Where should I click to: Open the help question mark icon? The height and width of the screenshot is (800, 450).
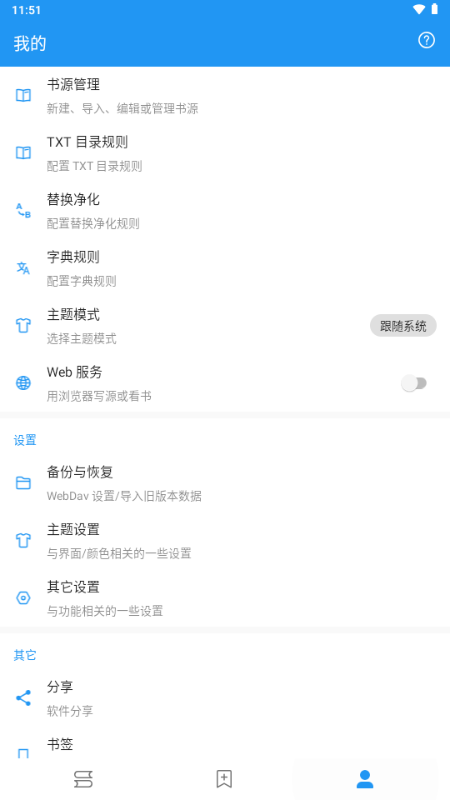(x=426, y=40)
